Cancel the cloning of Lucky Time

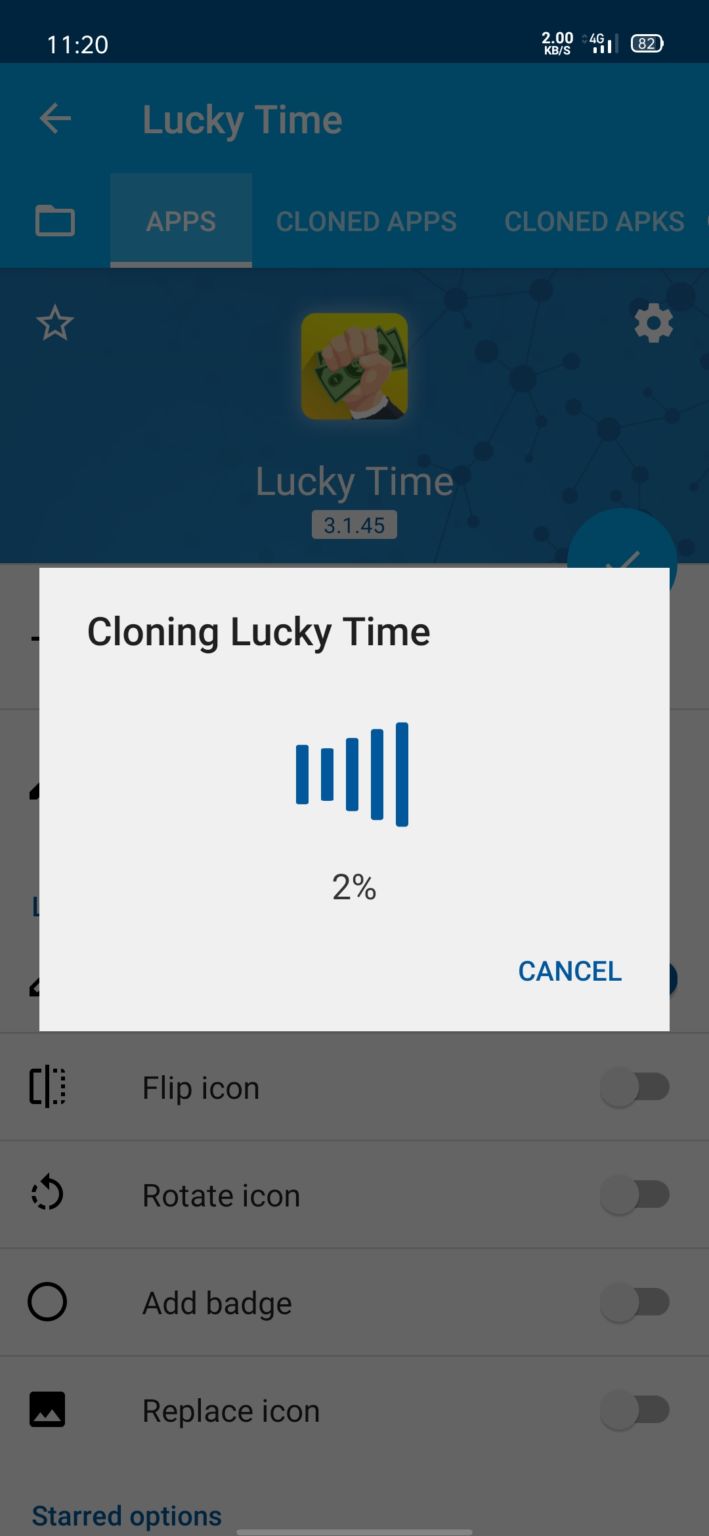pos(569,971)
